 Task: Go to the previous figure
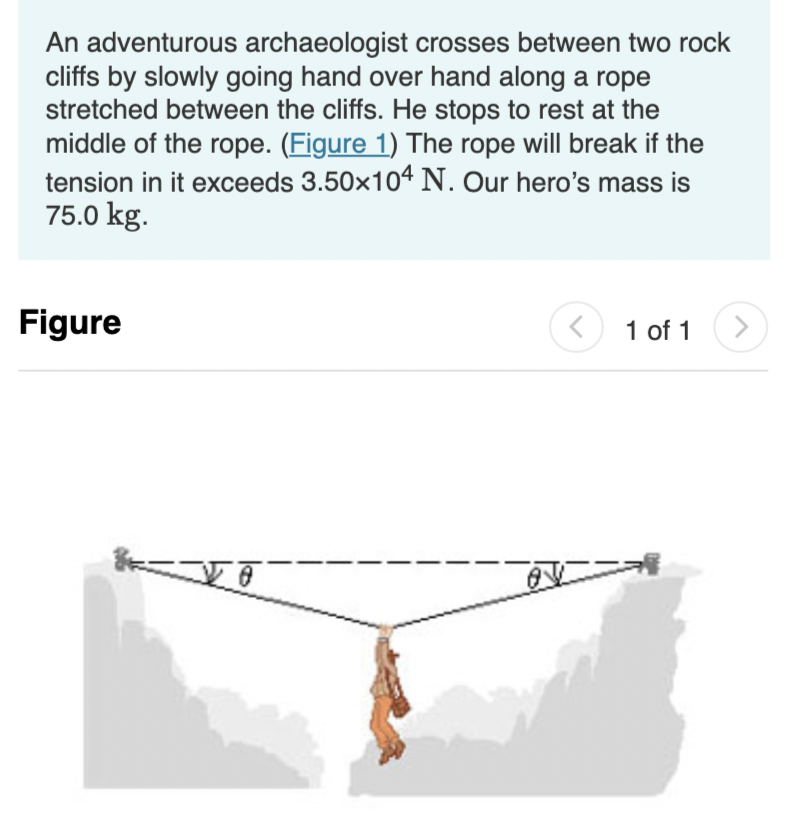click(x=575, y=329)
